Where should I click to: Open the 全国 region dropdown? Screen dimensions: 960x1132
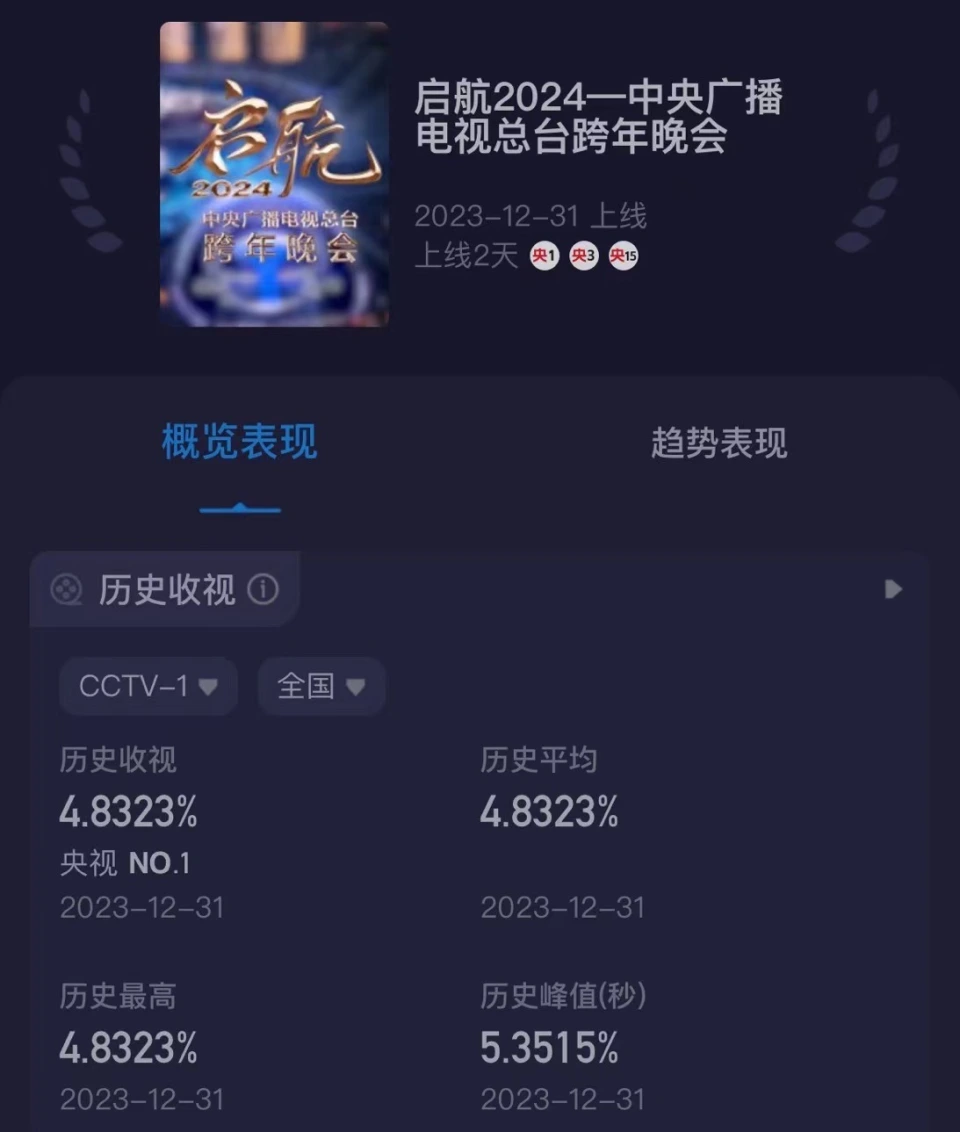pos(321,687)
